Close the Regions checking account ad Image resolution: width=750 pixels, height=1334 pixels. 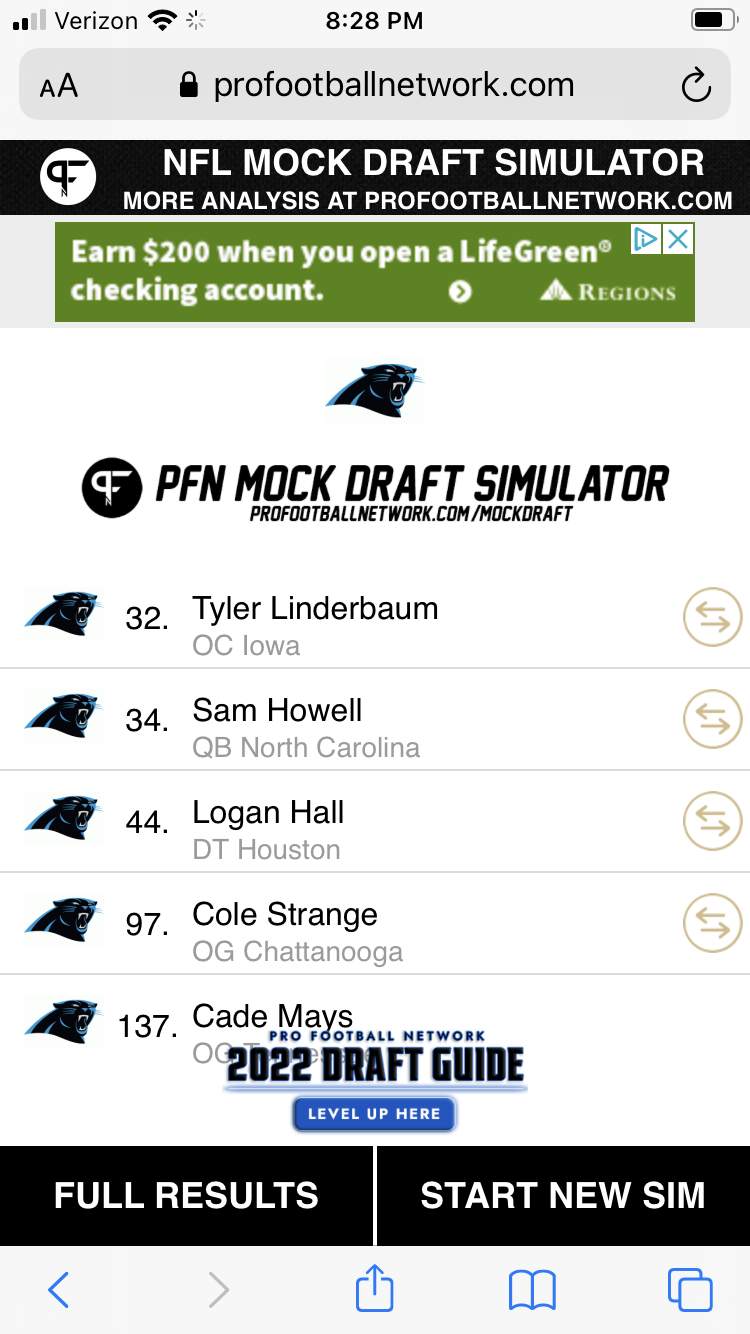coord(679,239)
